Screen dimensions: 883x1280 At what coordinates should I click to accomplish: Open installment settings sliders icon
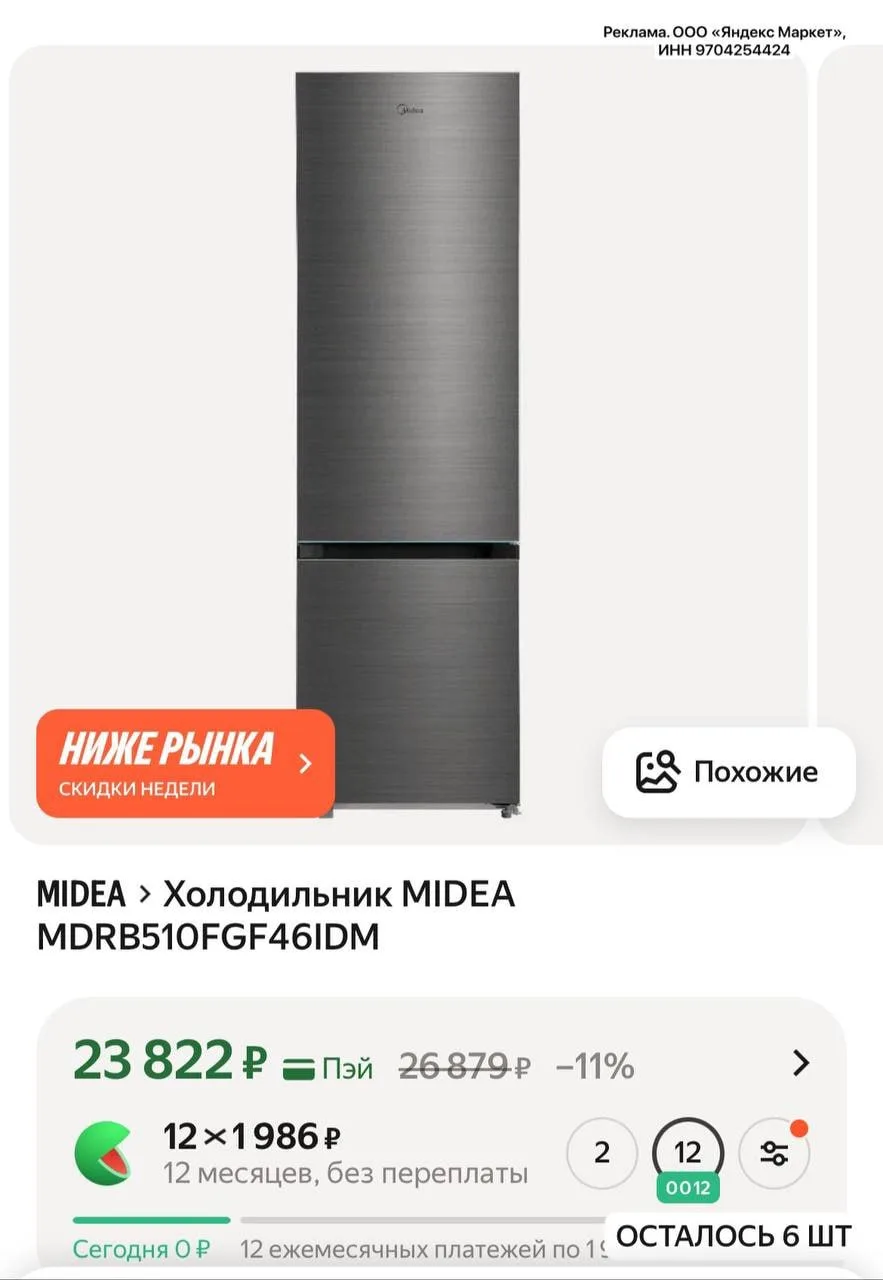(774, 1153)
